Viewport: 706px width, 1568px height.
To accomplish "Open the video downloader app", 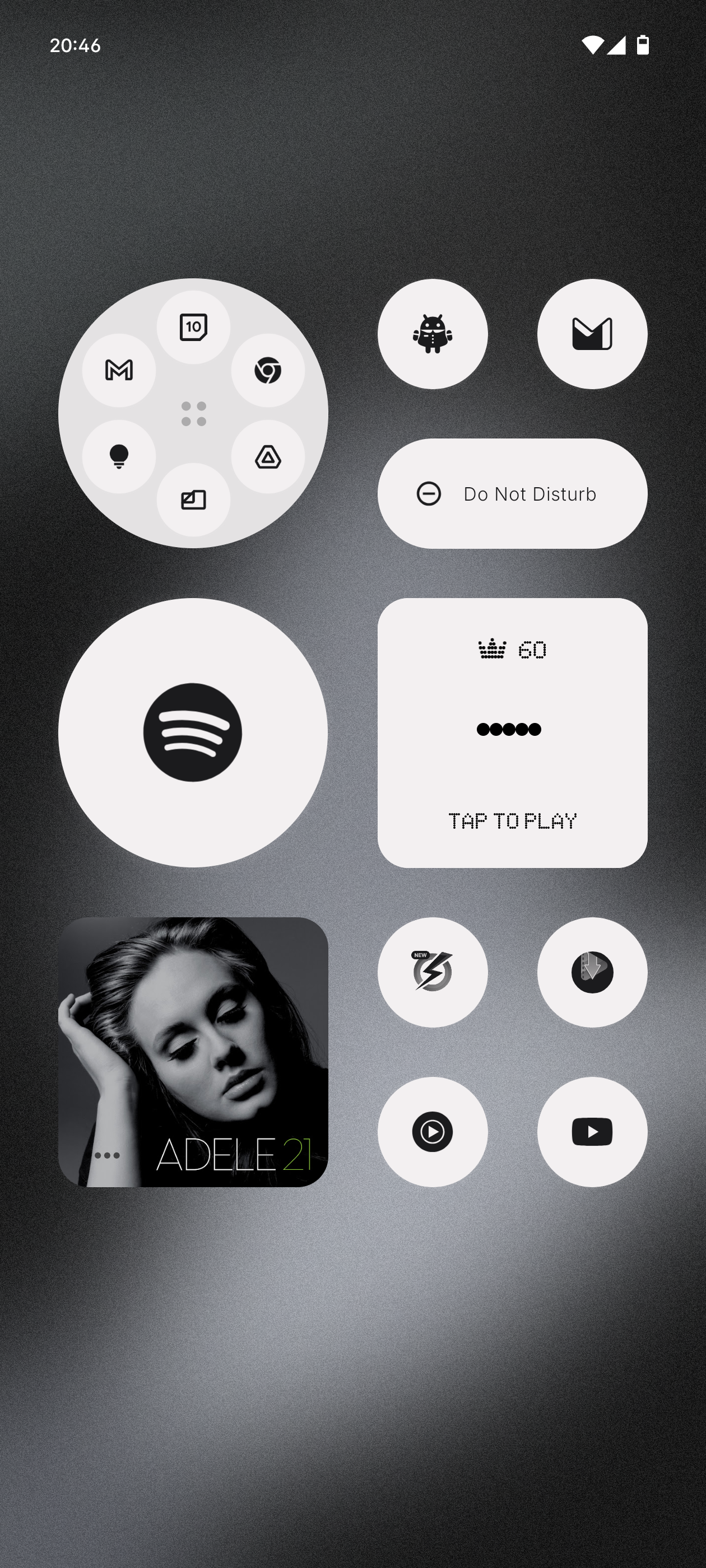I will (592, 972).
